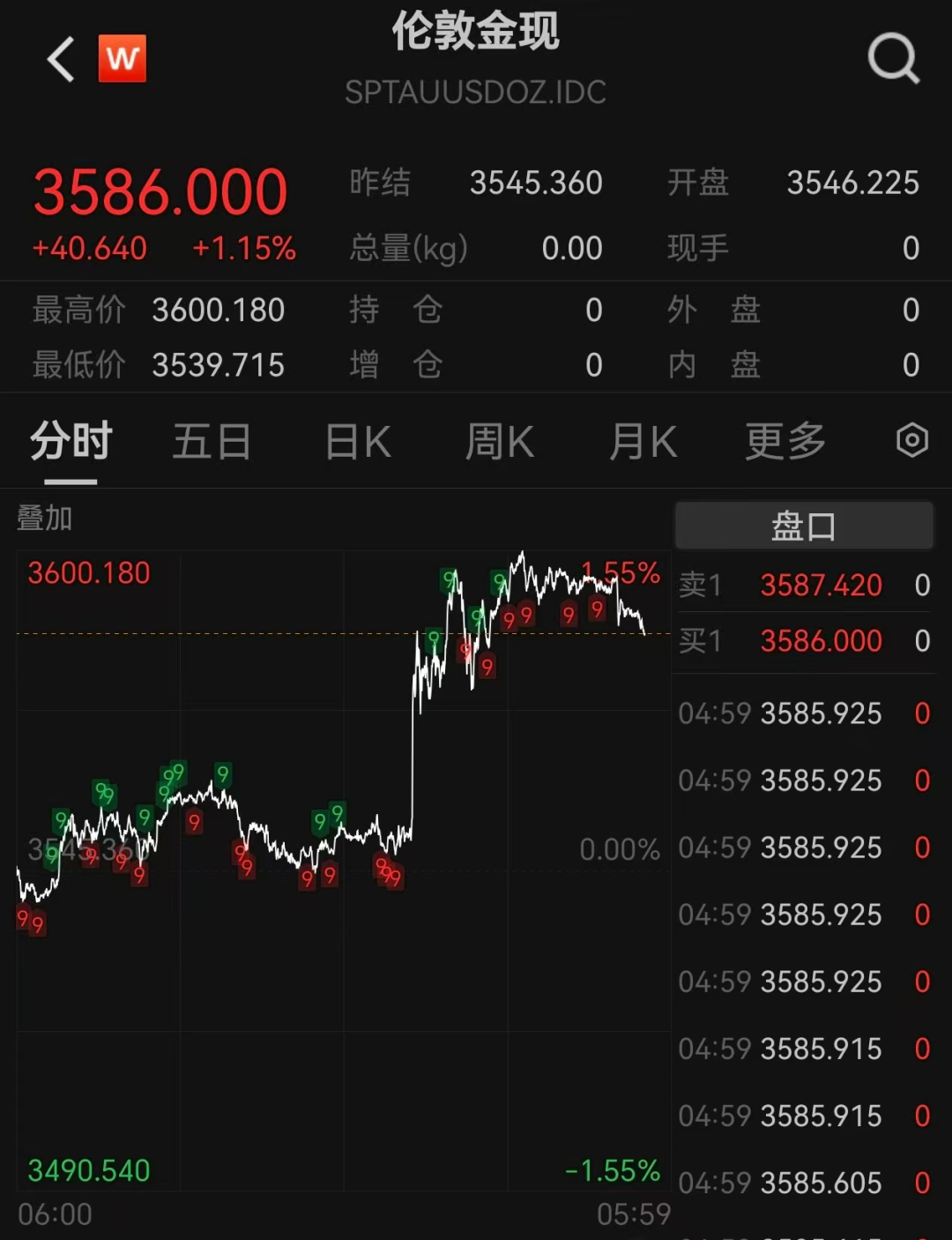The width and height of the screenshot is (952, 1240).
Task: Open chart settings hexagon icon
Action: [912, 440]
